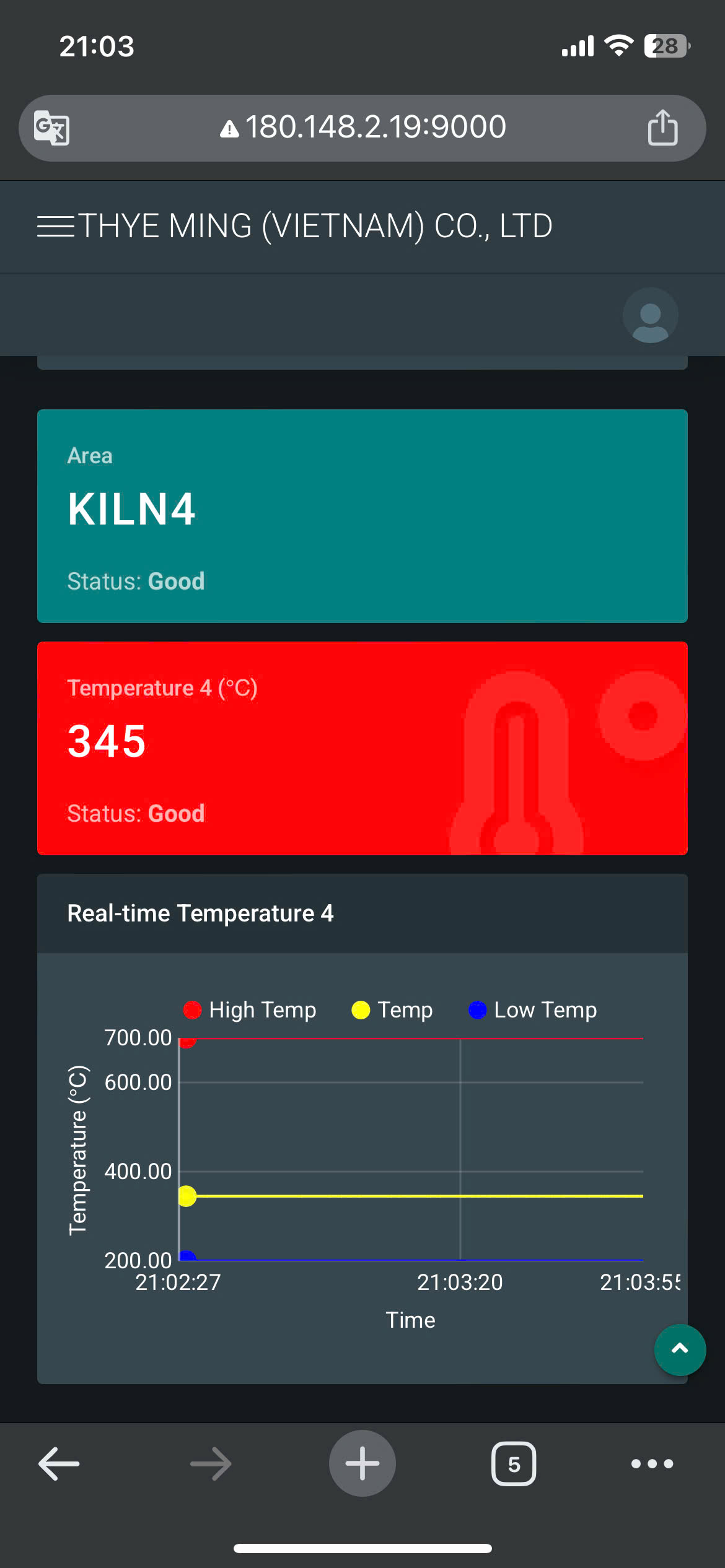Screen dimensions: 725x1568
Task: Toggle Low Temp series in legend
Action: tap(533, 1010)
